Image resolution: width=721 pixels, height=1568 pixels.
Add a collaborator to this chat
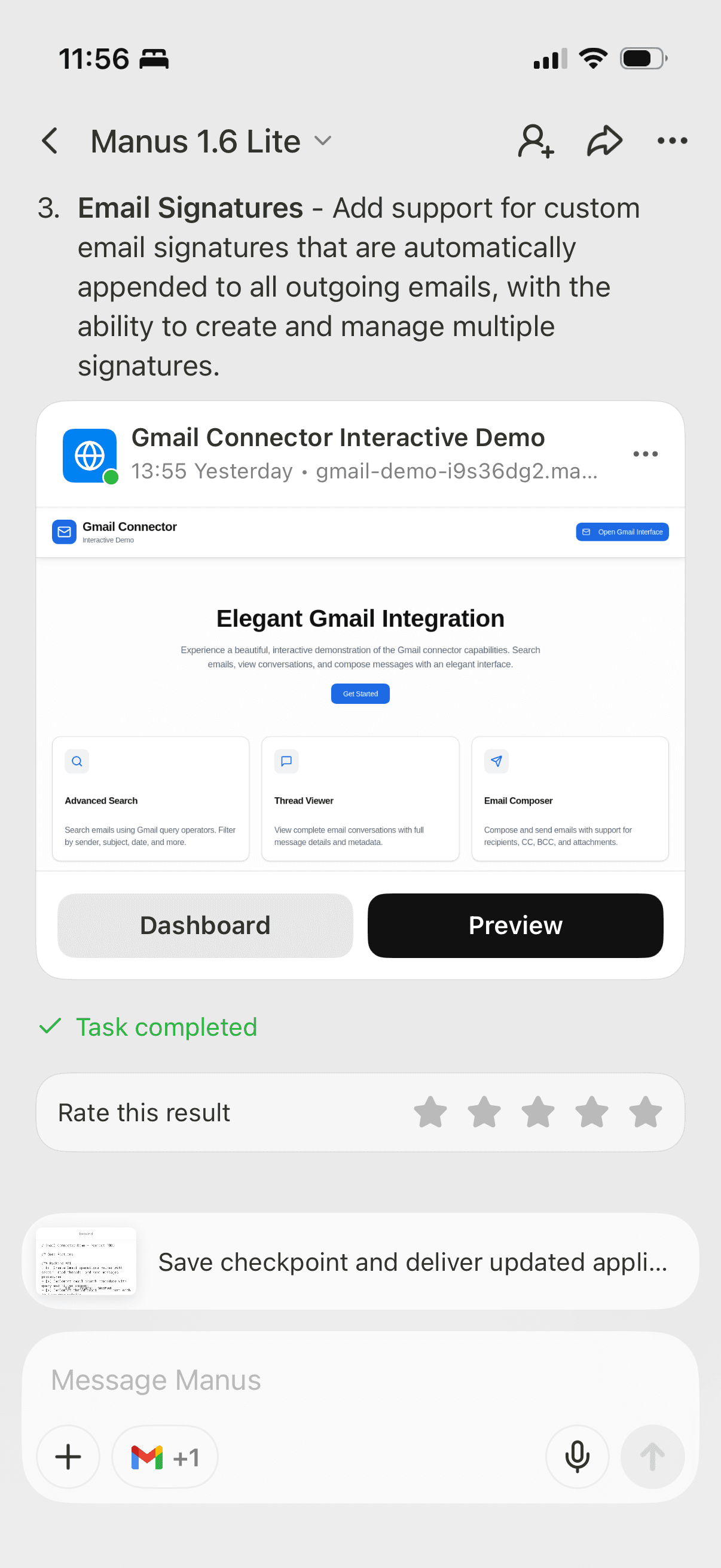click(536, 141)
